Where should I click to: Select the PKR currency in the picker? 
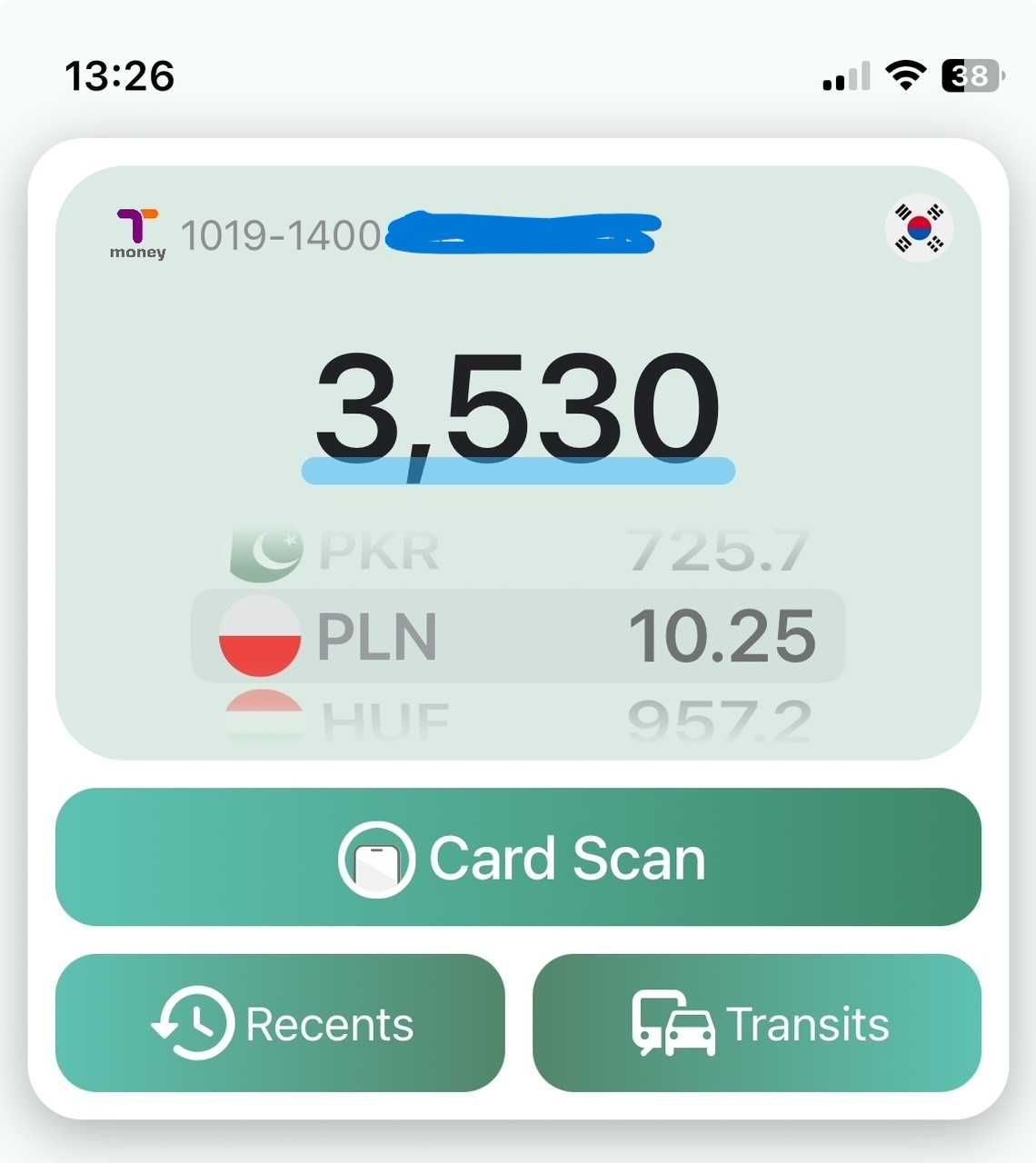[518, 551]
